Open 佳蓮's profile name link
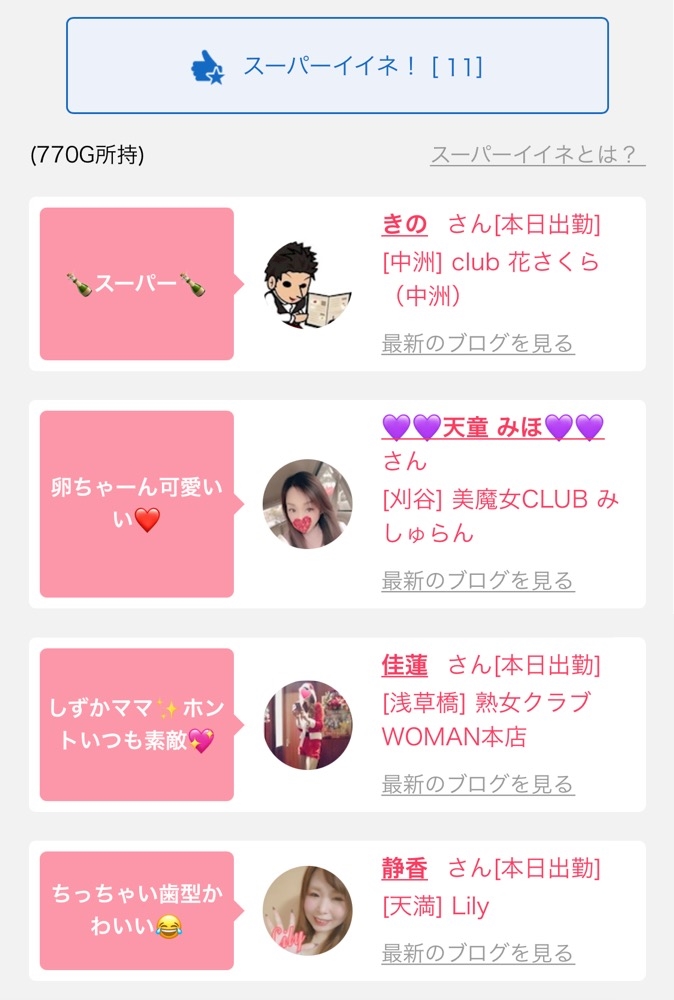The height and width of the screenshot is (1000, 674). (x=404, y=665)
